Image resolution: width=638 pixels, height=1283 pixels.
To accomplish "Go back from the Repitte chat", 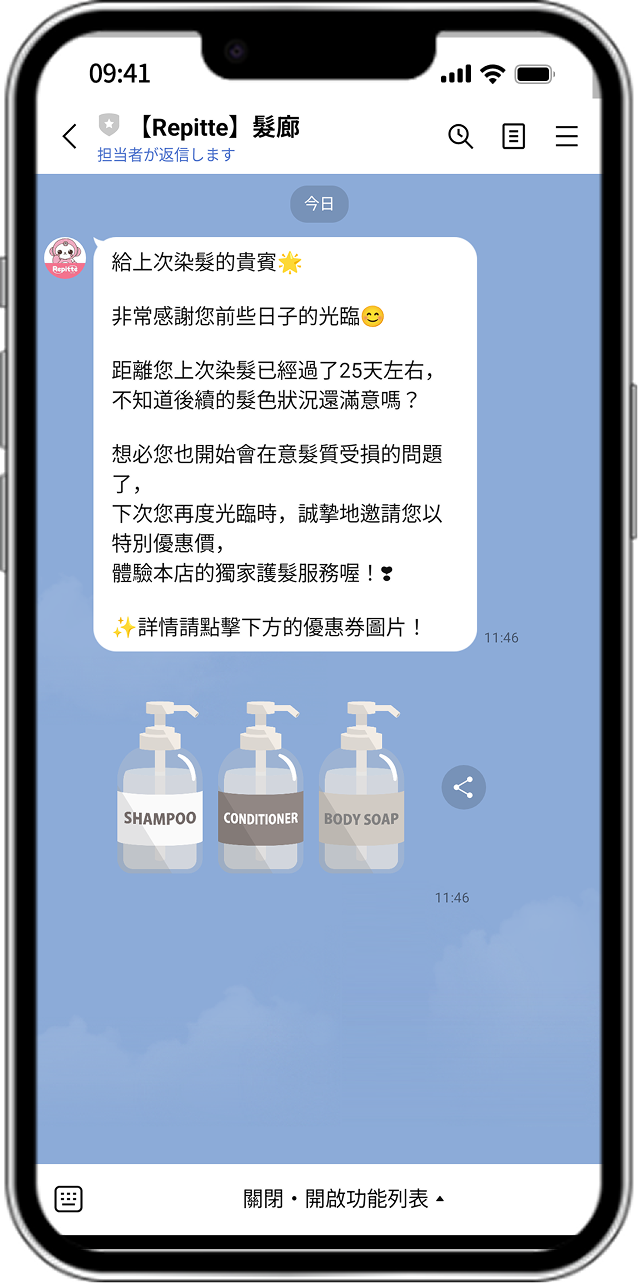I will tap(69, 137).
